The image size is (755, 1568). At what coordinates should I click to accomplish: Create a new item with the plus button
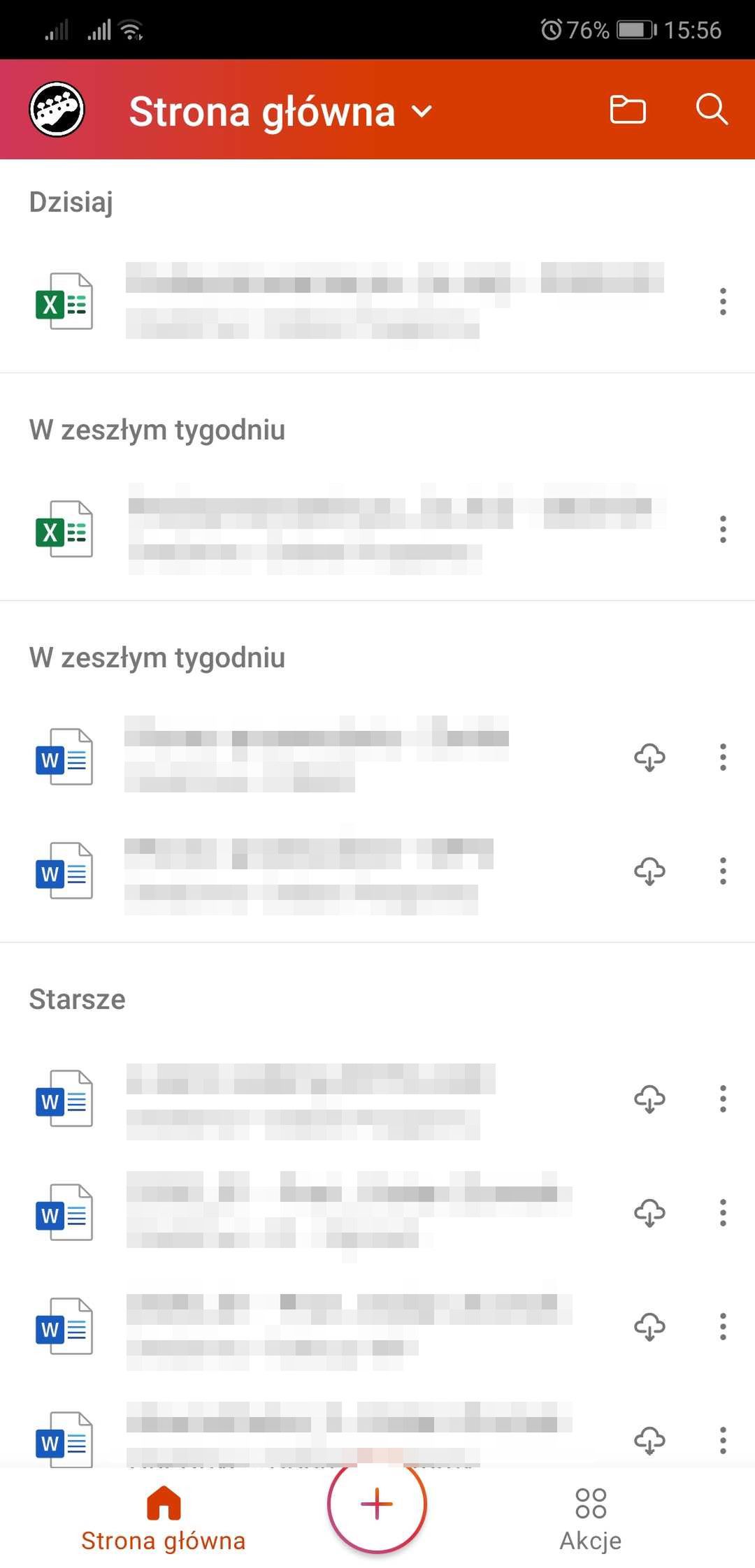(377, 1503)
